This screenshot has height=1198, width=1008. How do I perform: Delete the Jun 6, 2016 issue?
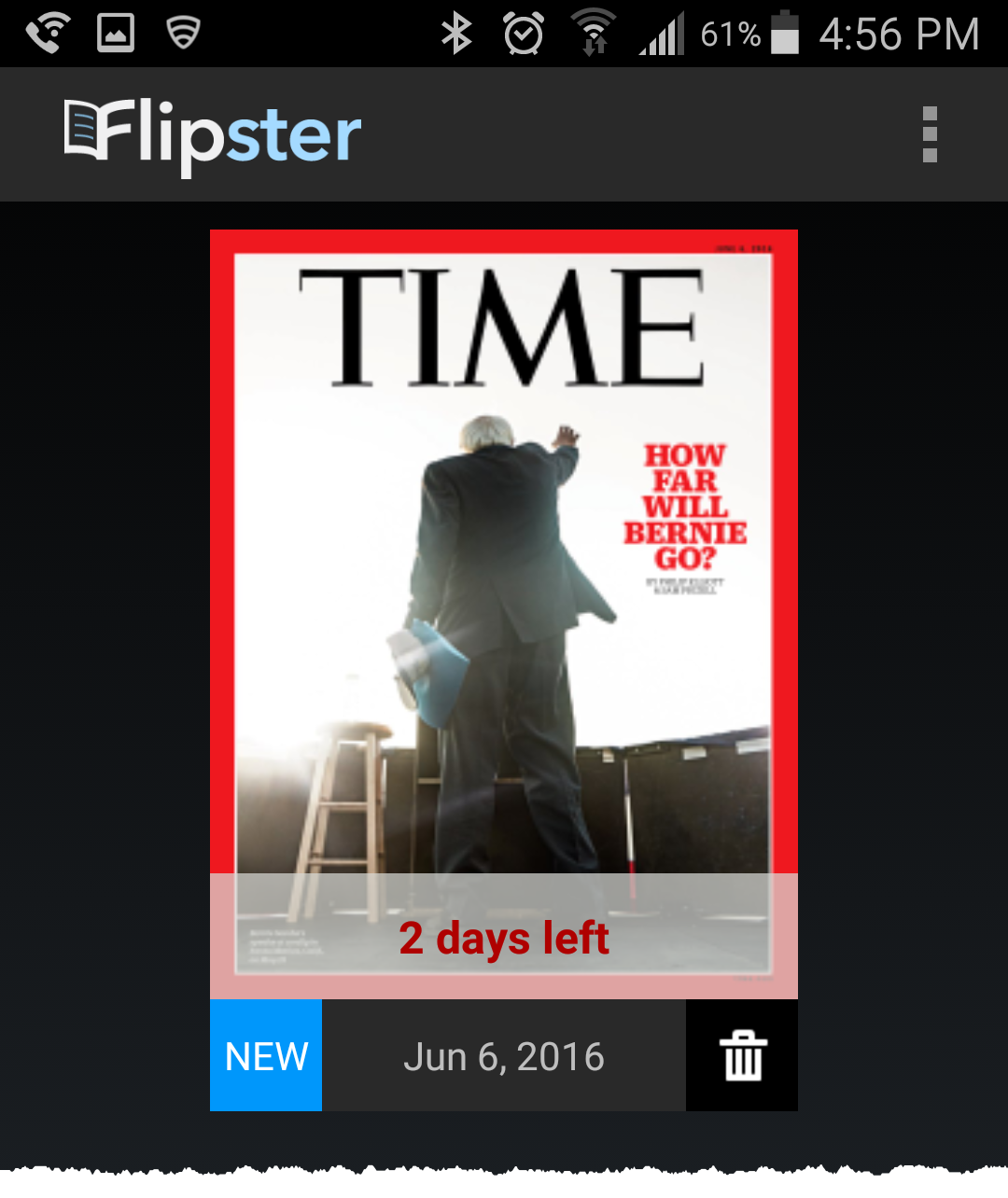tap(742, 1055)
